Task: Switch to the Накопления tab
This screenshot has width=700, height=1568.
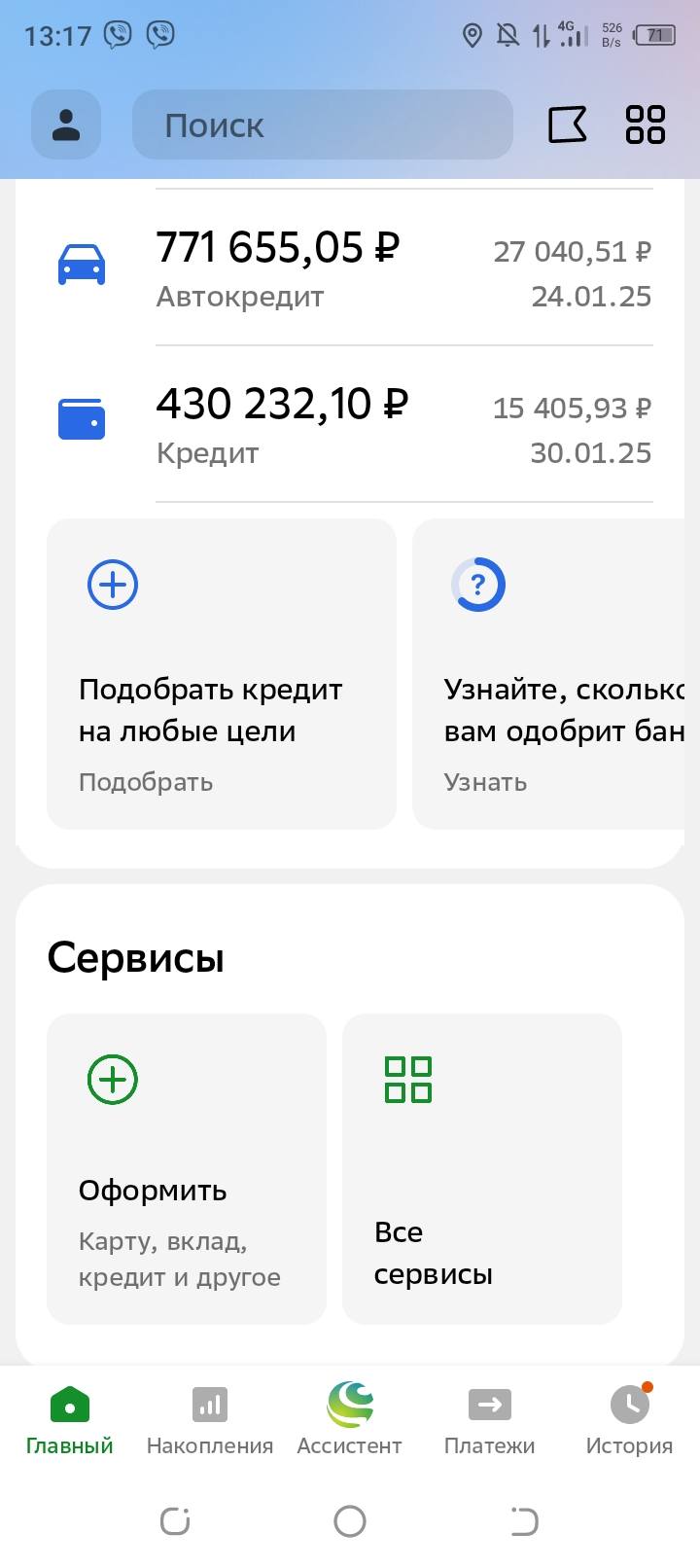Action: click(x=208, y=1415)
